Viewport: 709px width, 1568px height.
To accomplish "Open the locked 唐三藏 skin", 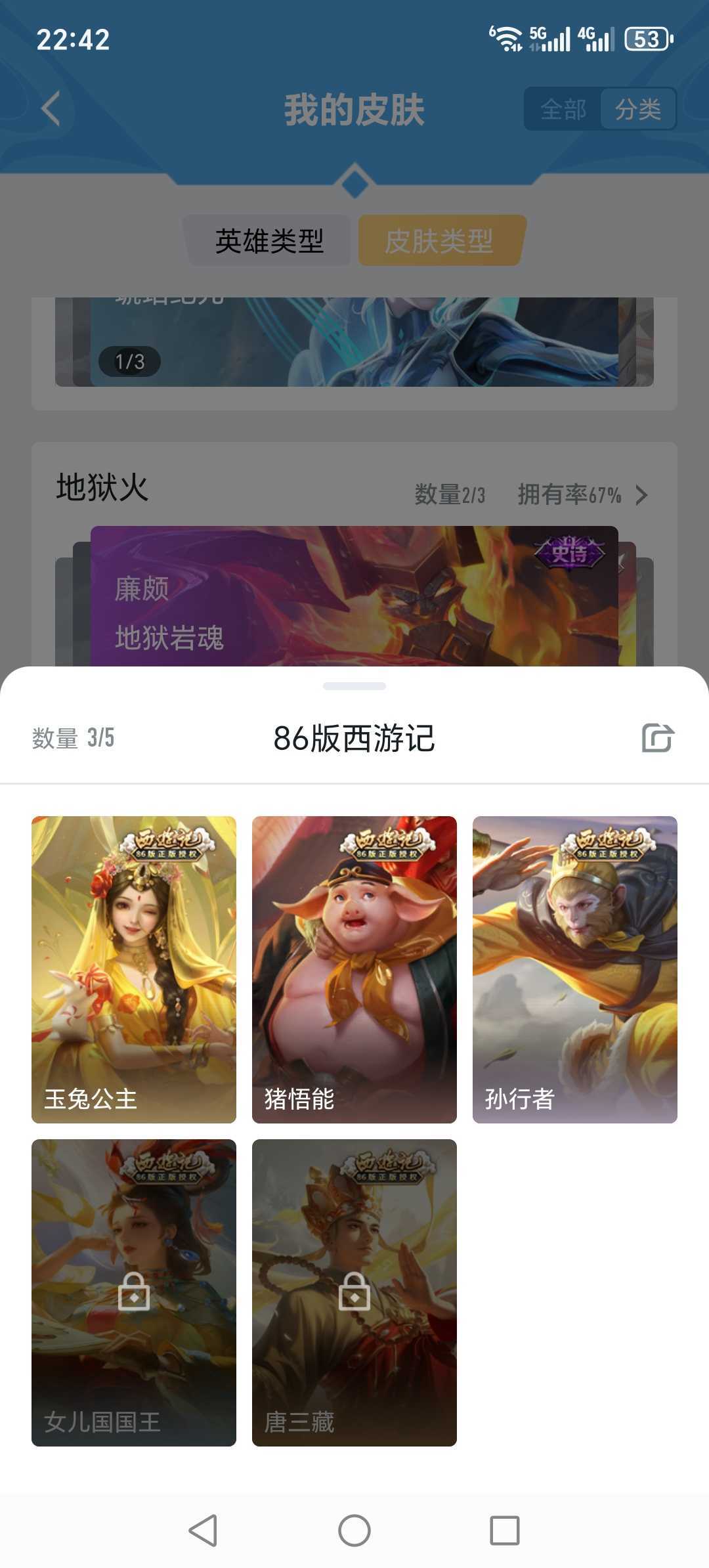I will coord(354,1292).
